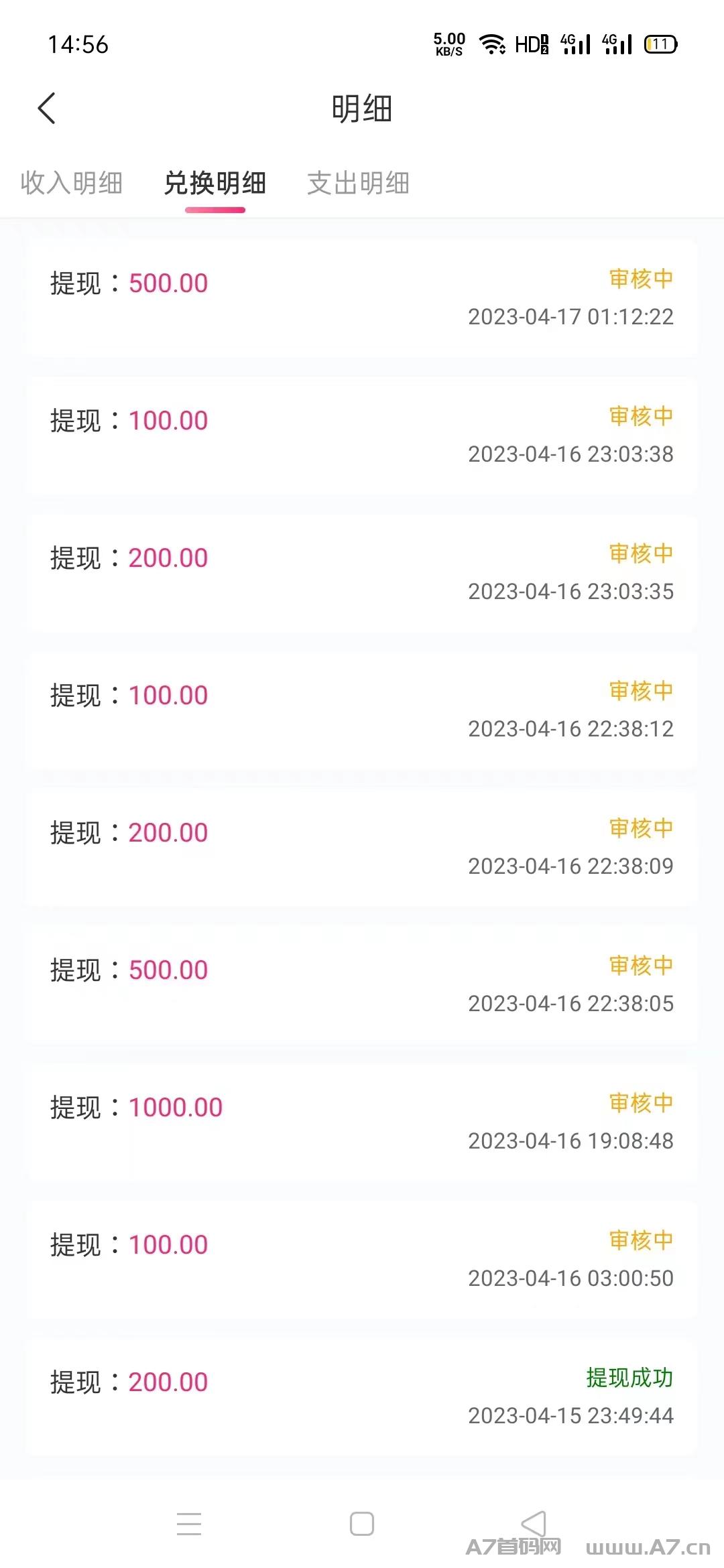Go back using the top-left arrow
This screenshot has height=1568, width=724.
[46, 109]
